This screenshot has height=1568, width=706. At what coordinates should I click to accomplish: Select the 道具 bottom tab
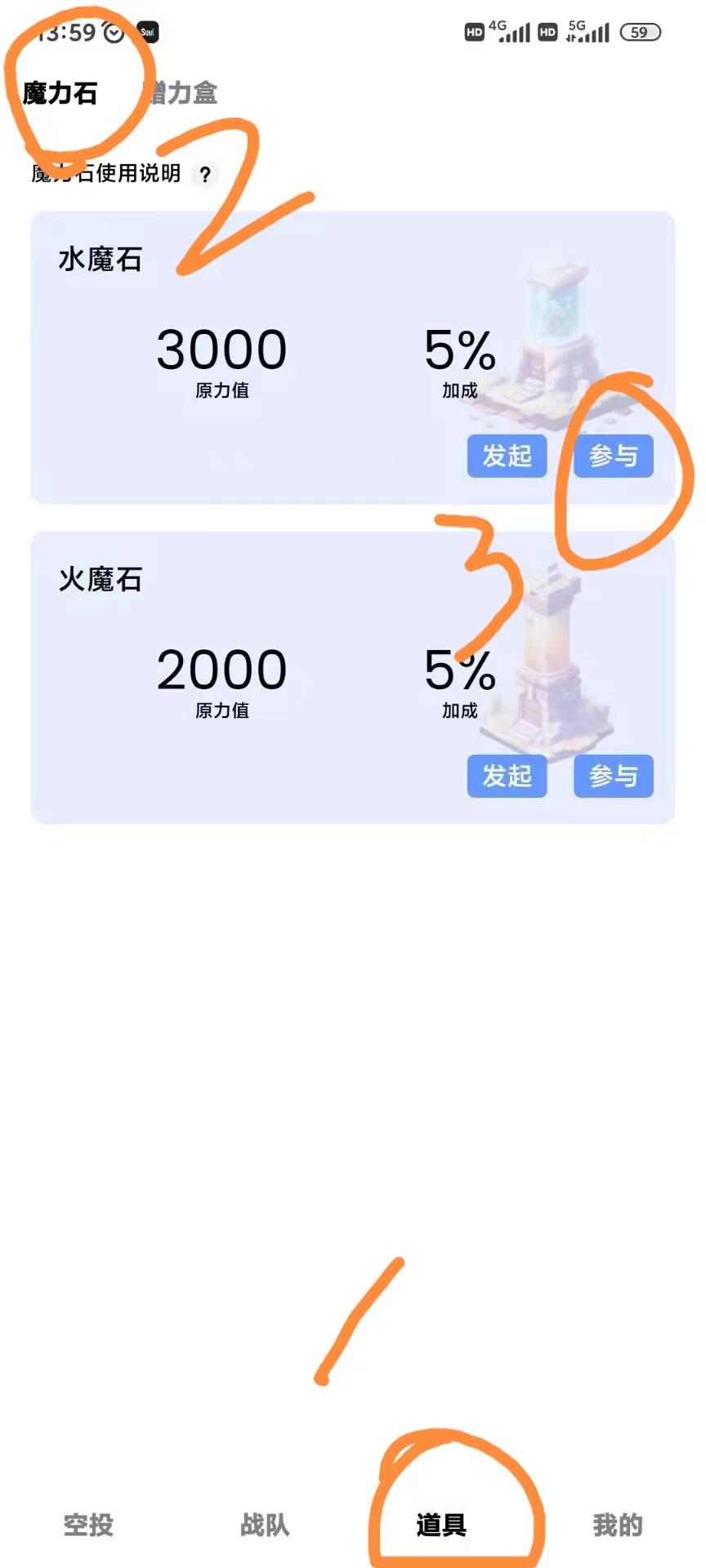click(x=441, y=1524)
